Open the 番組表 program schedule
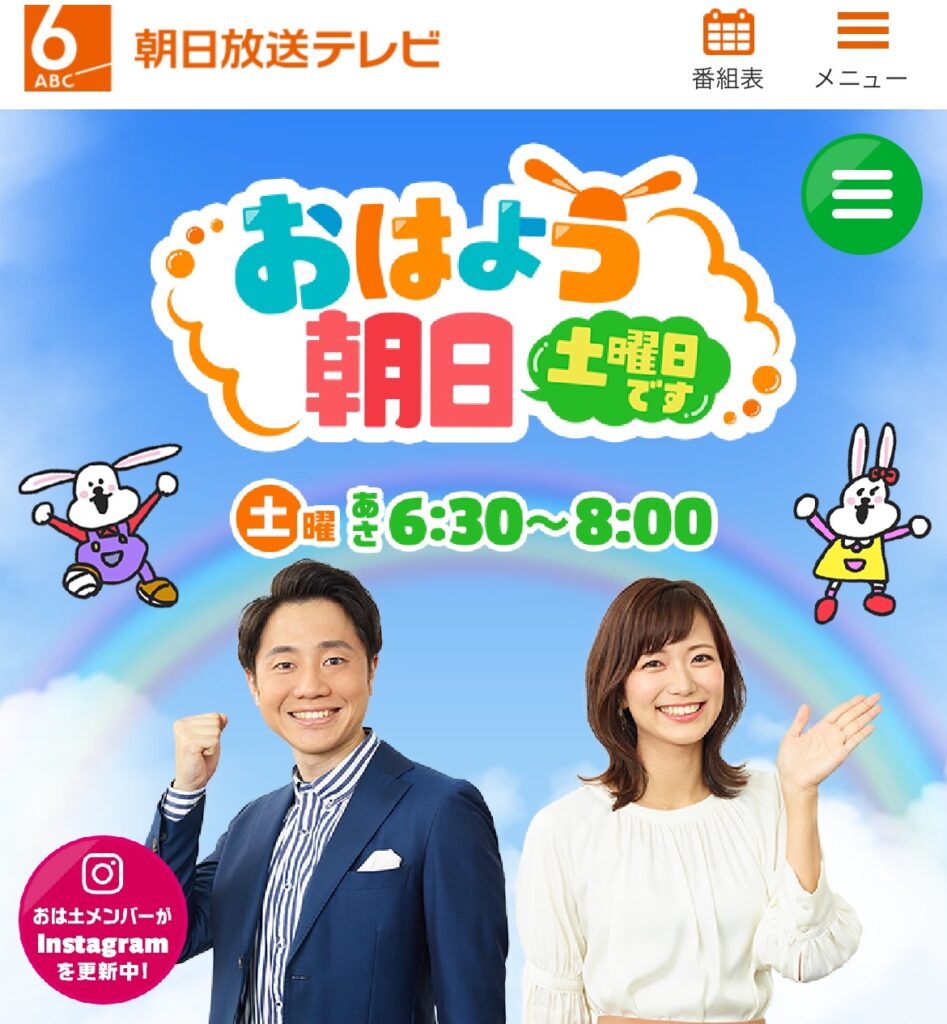This screenshot has height=1024, width=947. tap(727, 50)
